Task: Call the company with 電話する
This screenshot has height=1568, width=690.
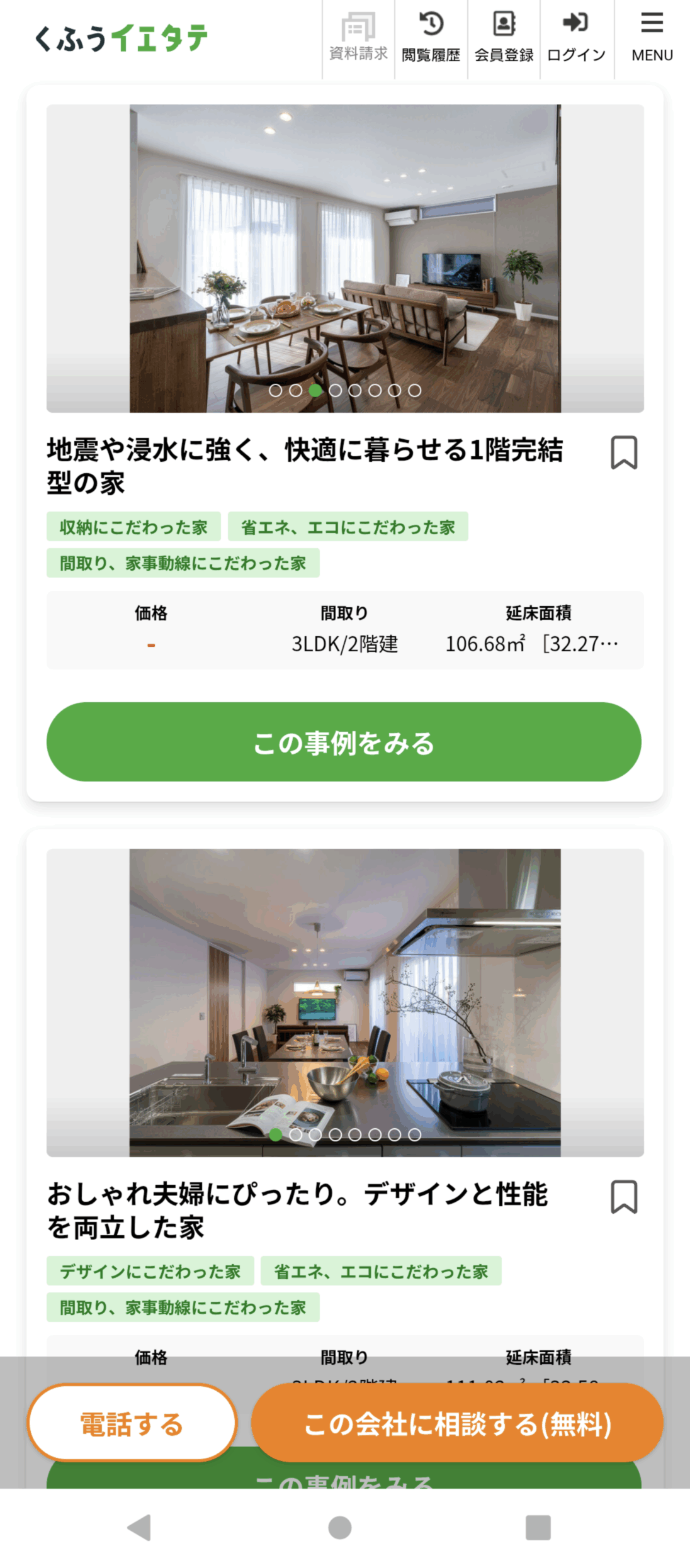Action: coord(132,1423)
